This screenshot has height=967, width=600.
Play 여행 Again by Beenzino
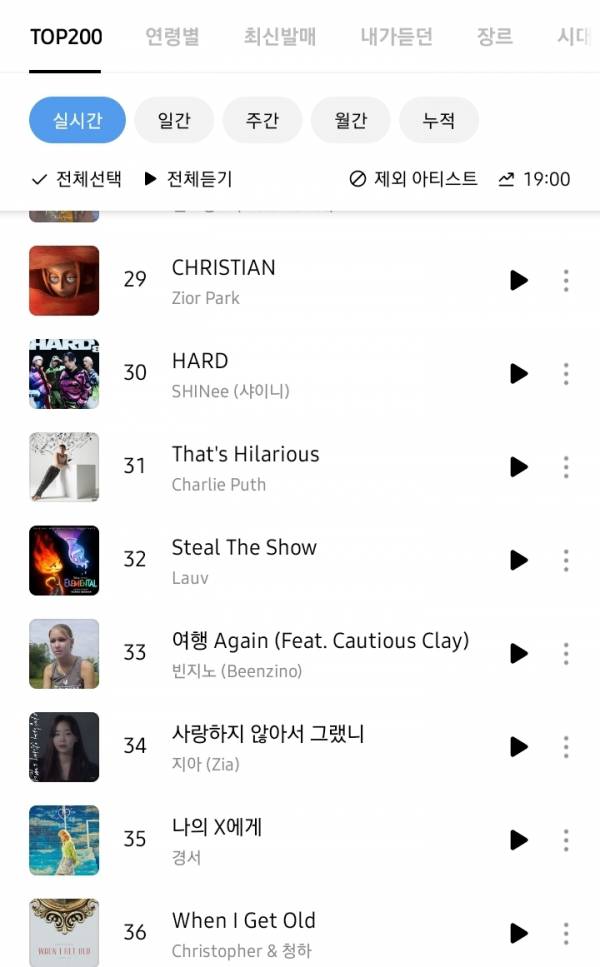(x=518, y=653)
